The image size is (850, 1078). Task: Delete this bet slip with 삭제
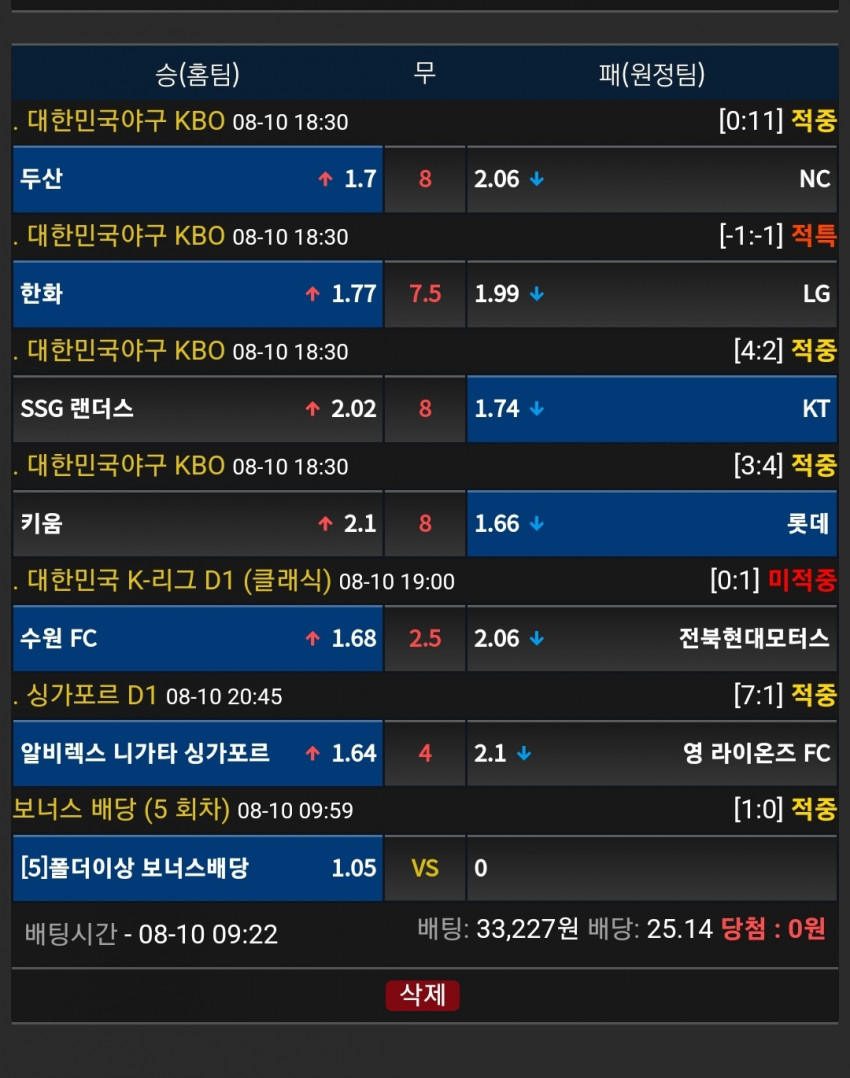422,995
